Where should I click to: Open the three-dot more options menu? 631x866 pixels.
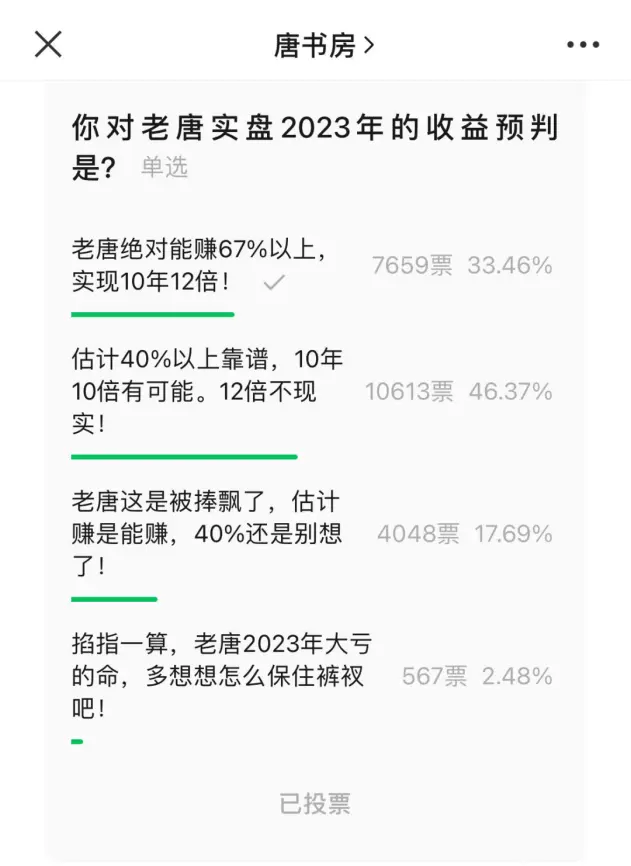[582, 45]
